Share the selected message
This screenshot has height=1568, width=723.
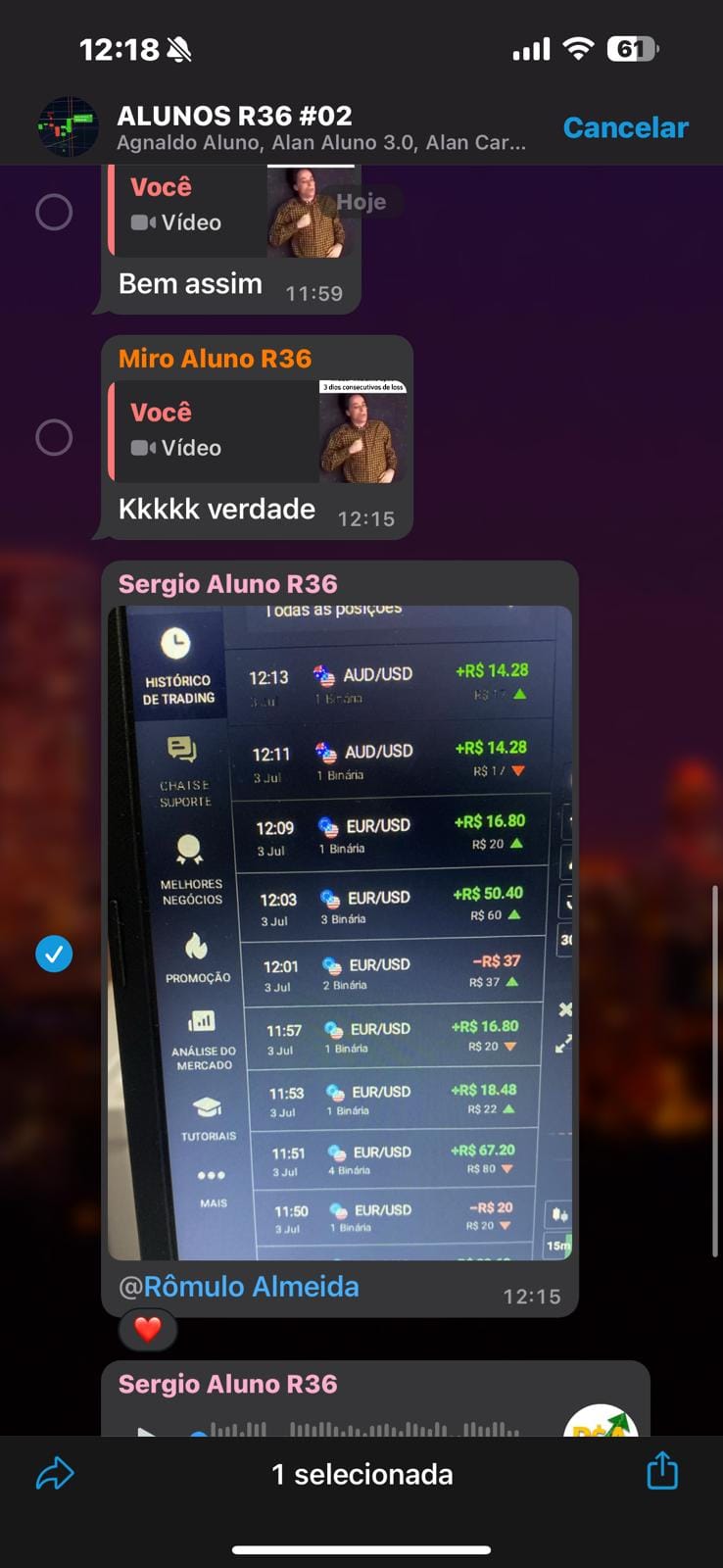pos(662,1471)
